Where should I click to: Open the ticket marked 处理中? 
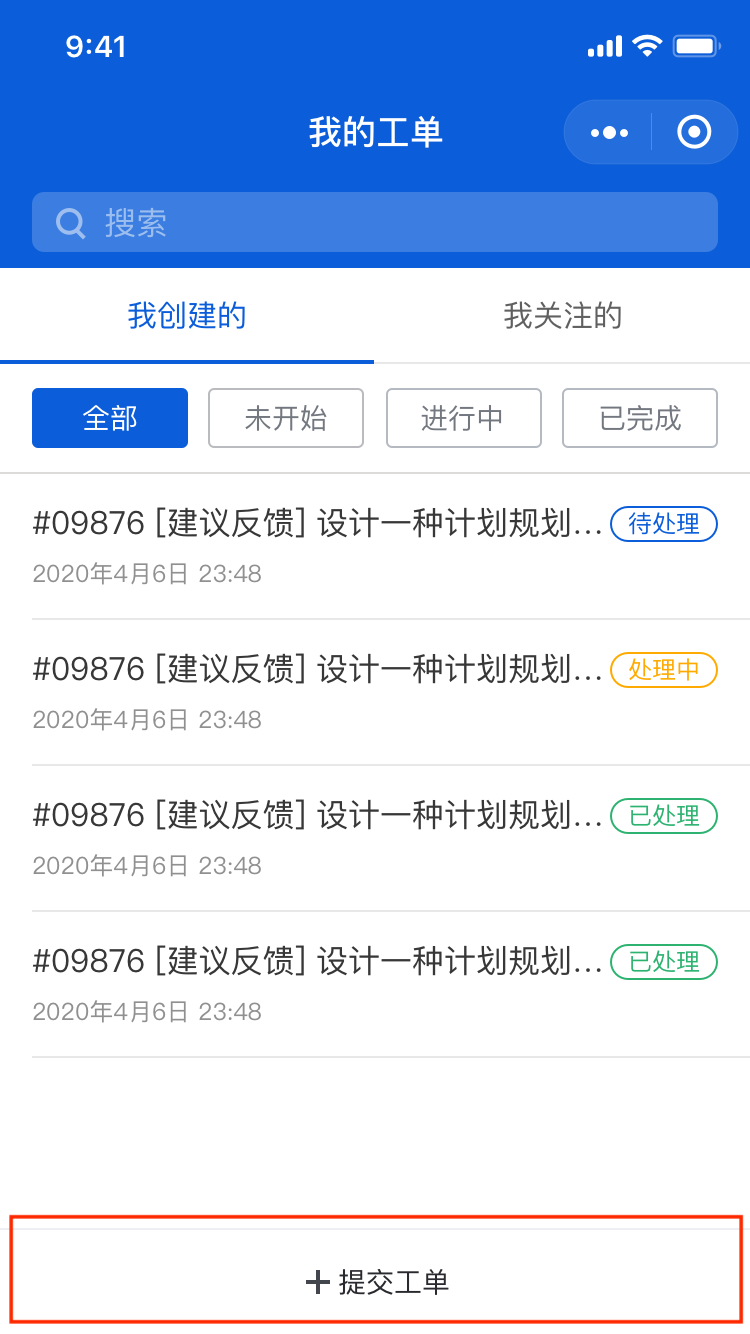coord(375,692)
